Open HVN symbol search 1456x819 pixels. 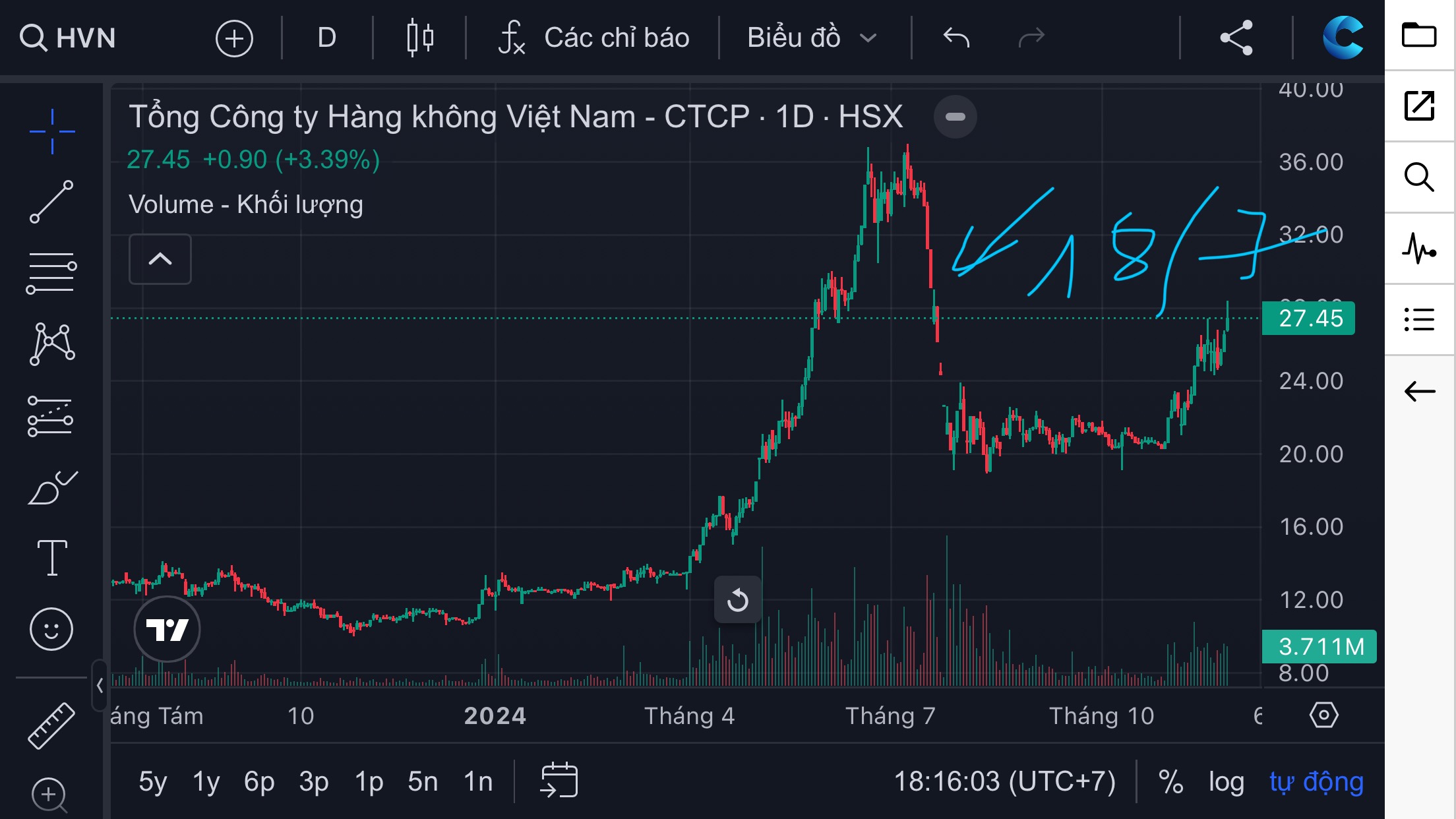tap(67, 38)
